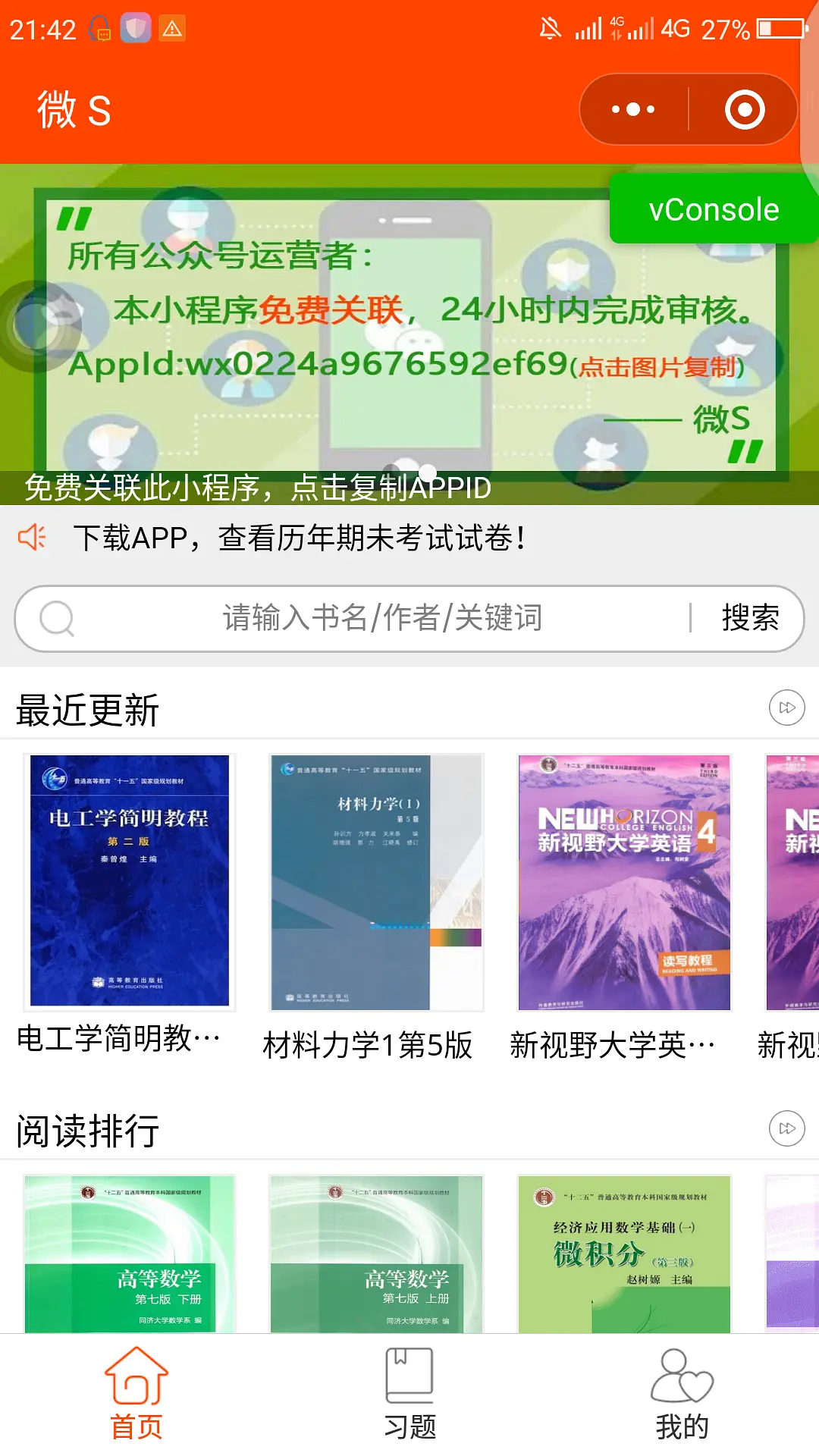
Task: Close the mini program with the circle button
Action: [x=745, y=109]
